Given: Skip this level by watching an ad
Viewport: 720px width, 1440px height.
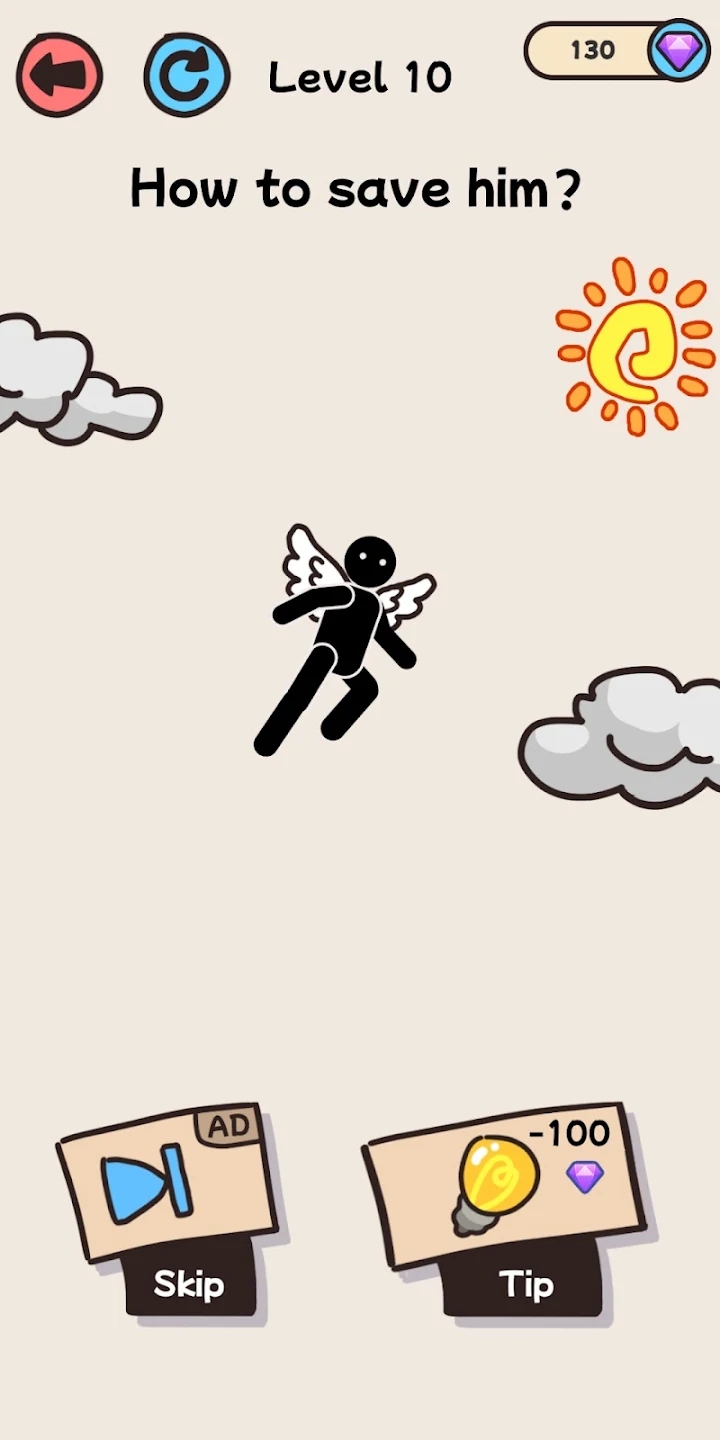Looking at the screenshot, I should (170, 1210).
